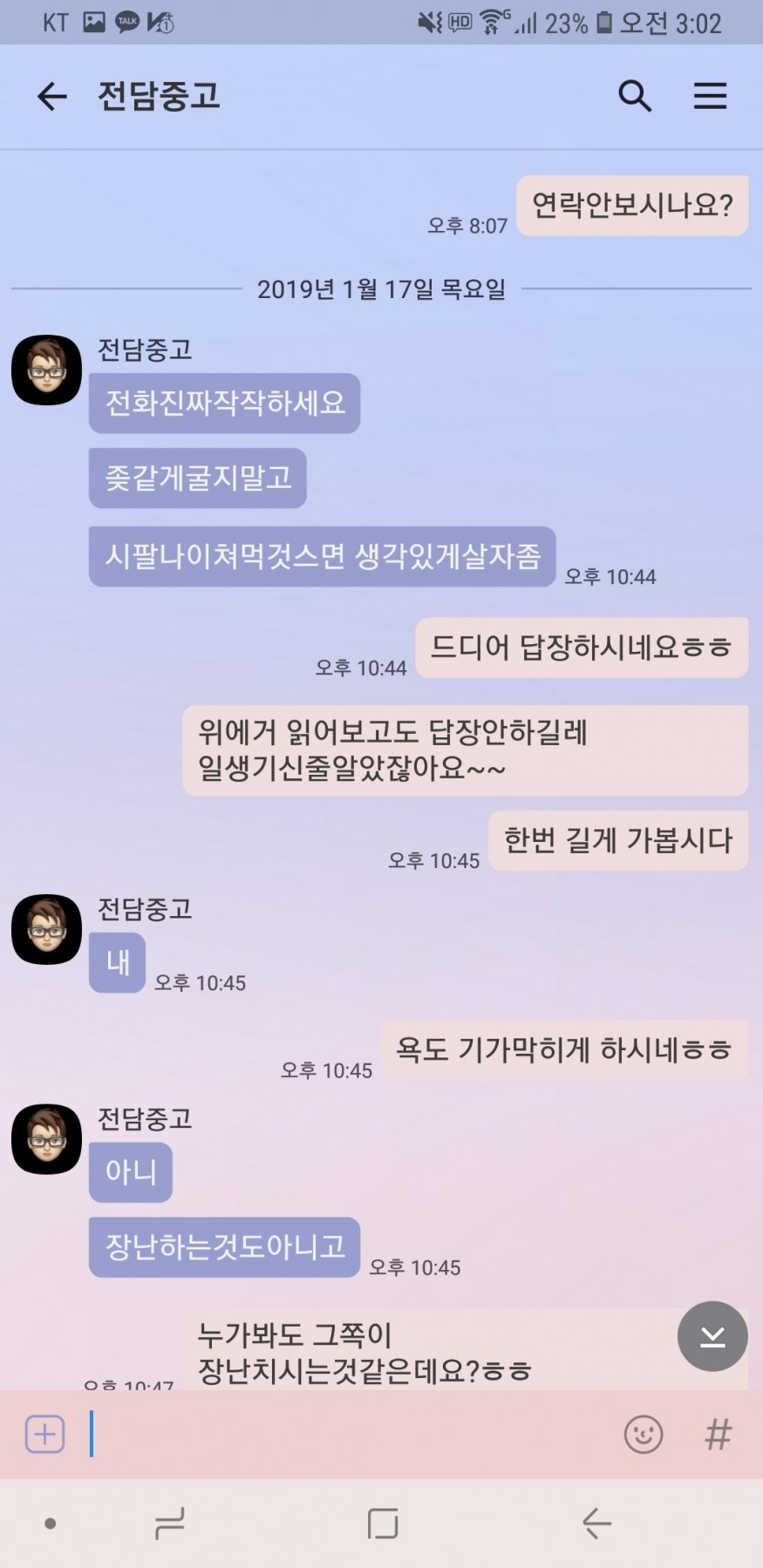Open the emoticon picker

pyautogui.click(x=644, y=1434)
